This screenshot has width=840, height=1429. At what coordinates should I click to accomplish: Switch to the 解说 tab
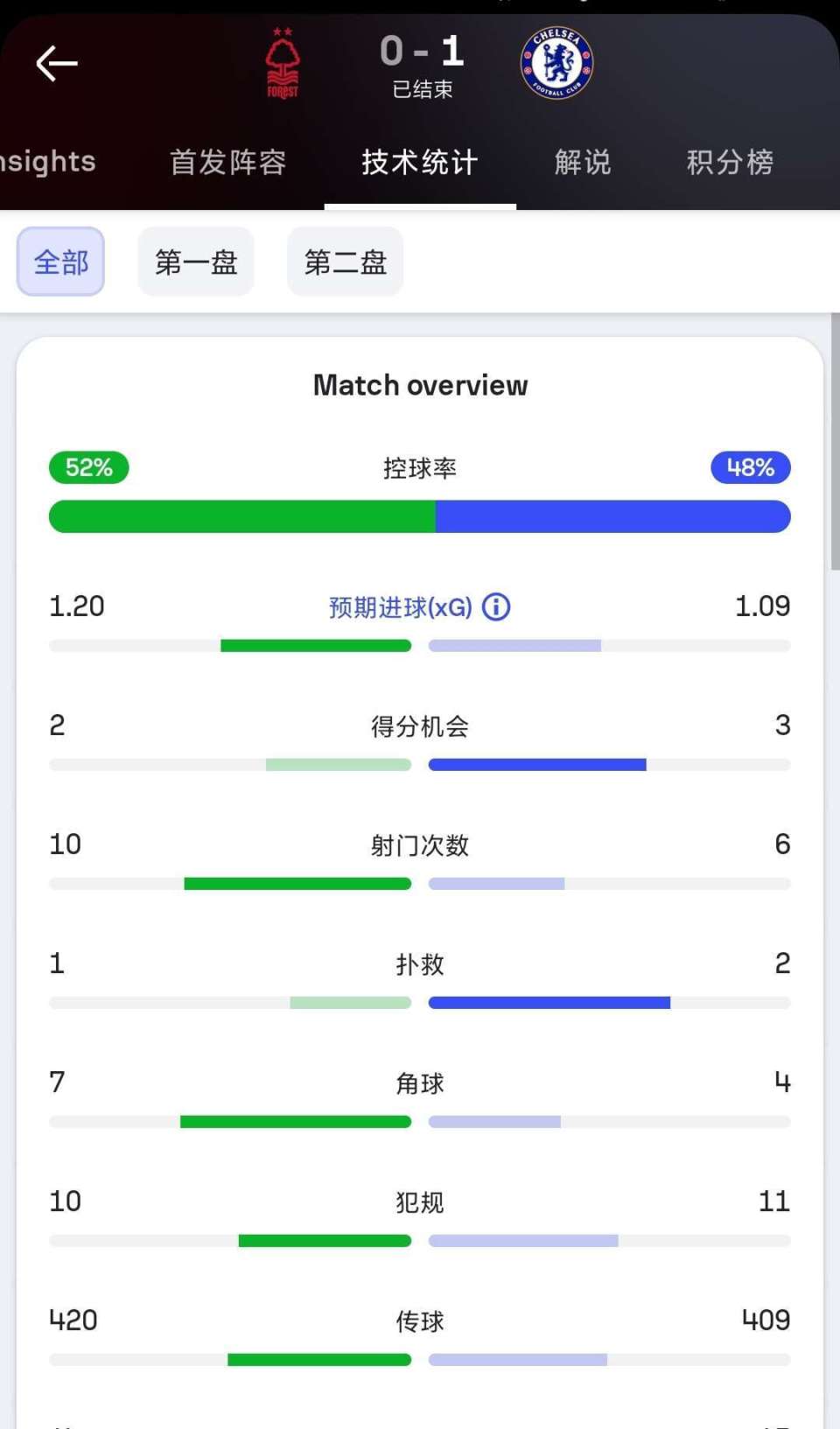click(x=583, y=162)
